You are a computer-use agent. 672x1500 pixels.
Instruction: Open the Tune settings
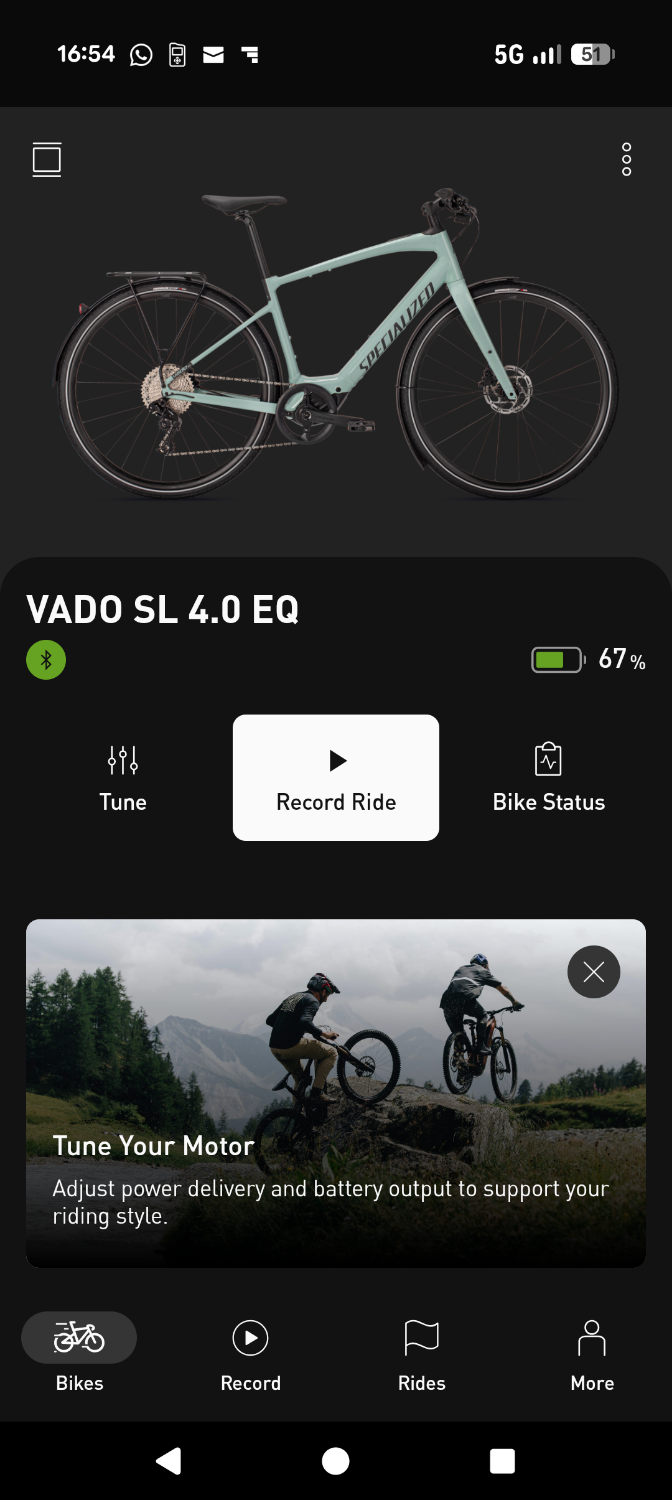[x=123, y=778]
